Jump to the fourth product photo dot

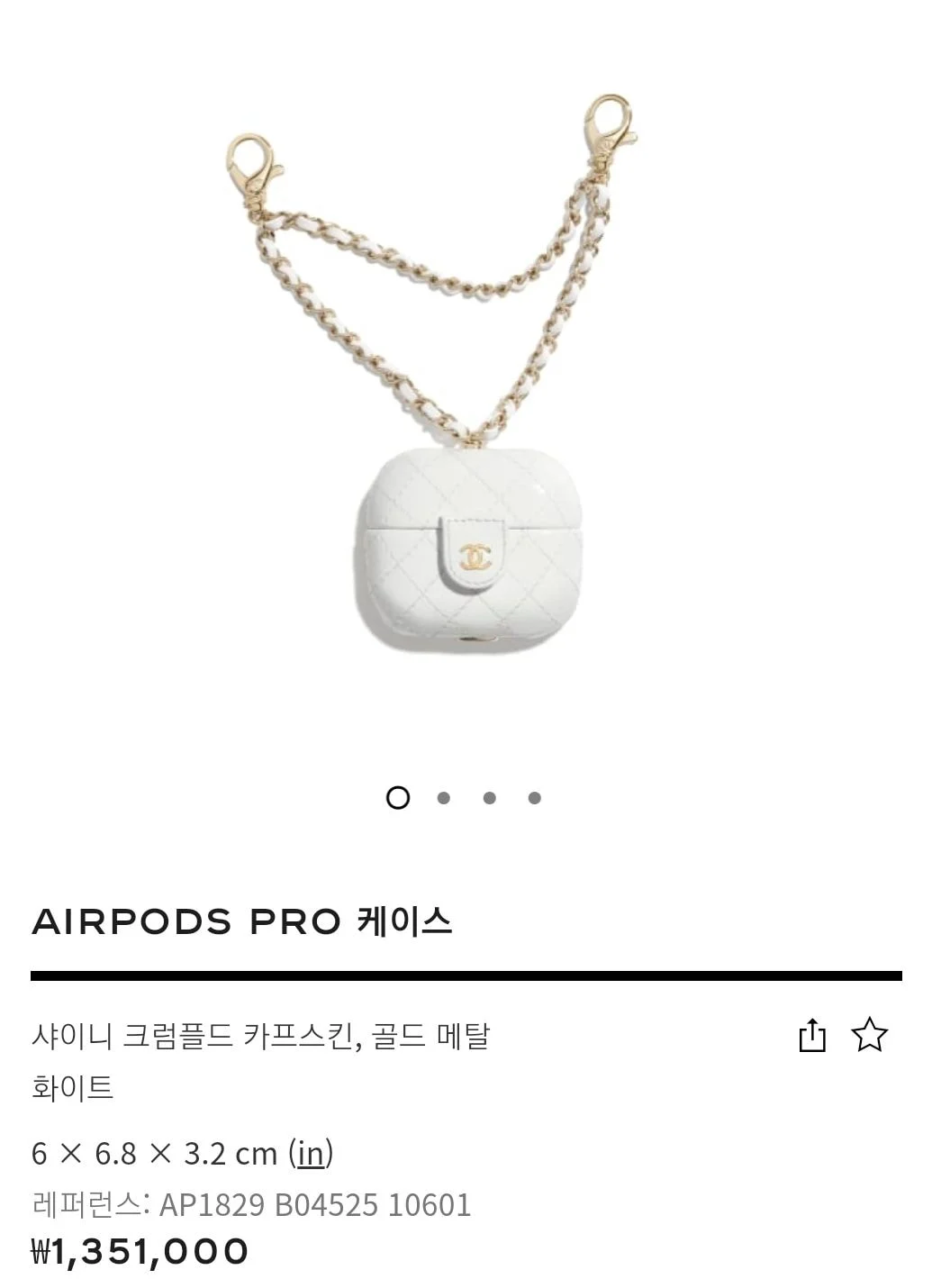535,798
